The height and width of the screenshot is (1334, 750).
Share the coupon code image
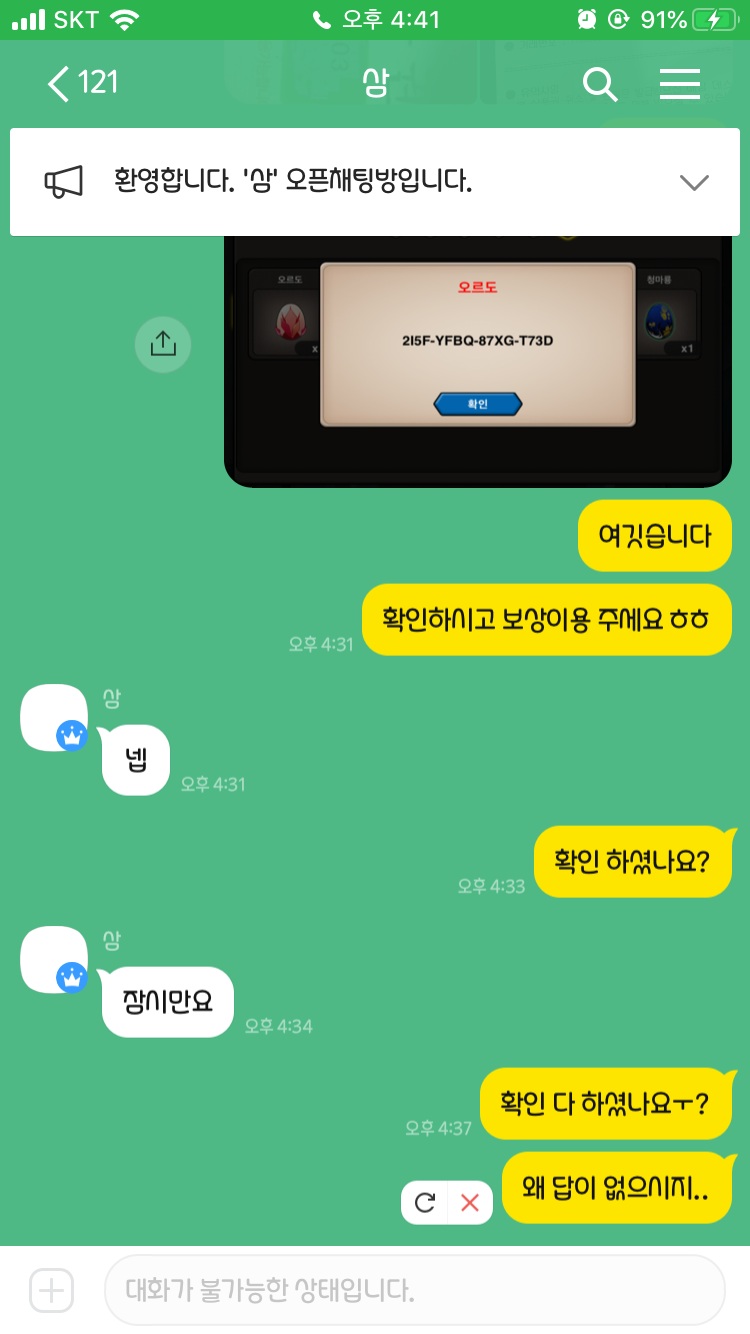pyautogui.click(x=162, y=344)
